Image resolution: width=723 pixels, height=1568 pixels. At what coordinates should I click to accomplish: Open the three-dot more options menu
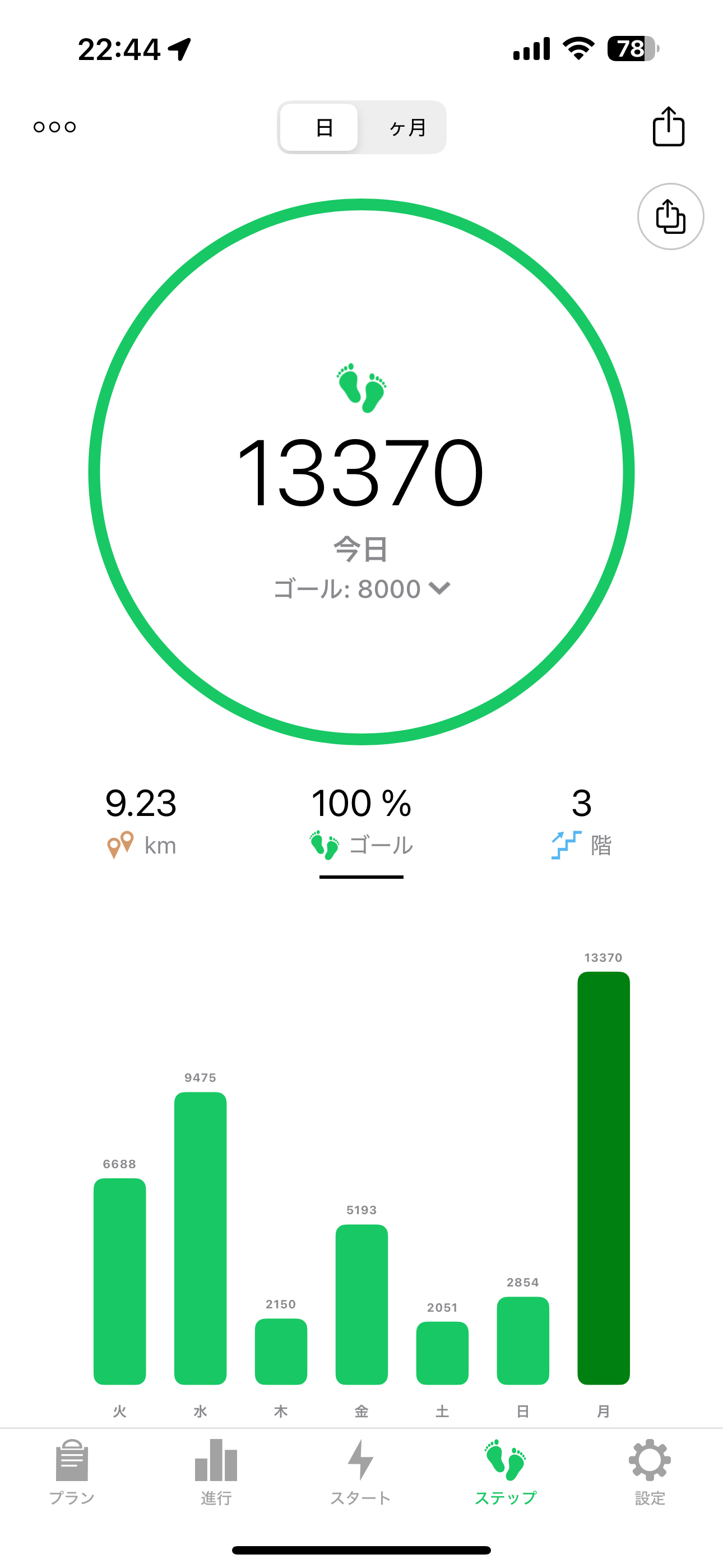coord(55,127)
